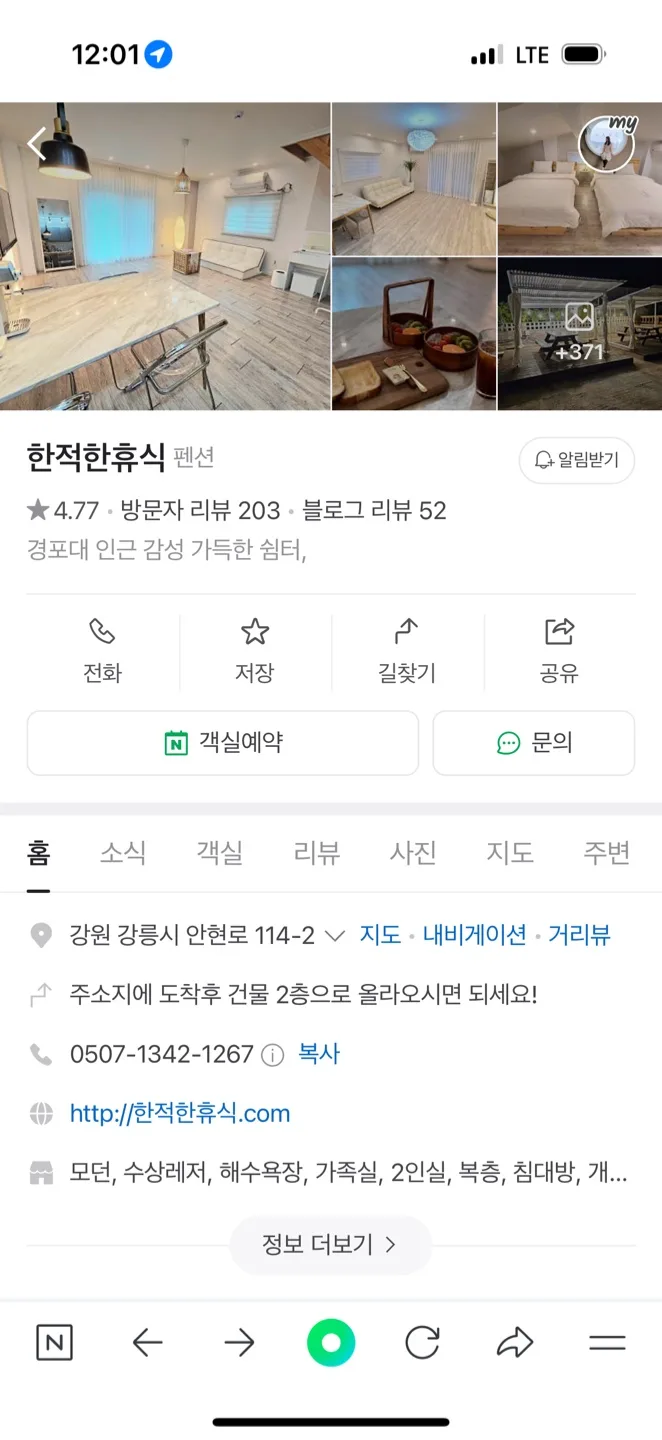Image resolution: width=662 pixels, height=1440 pixels.
Task: Expand details with 정보 더보기
Action: tap(330, 1244)
